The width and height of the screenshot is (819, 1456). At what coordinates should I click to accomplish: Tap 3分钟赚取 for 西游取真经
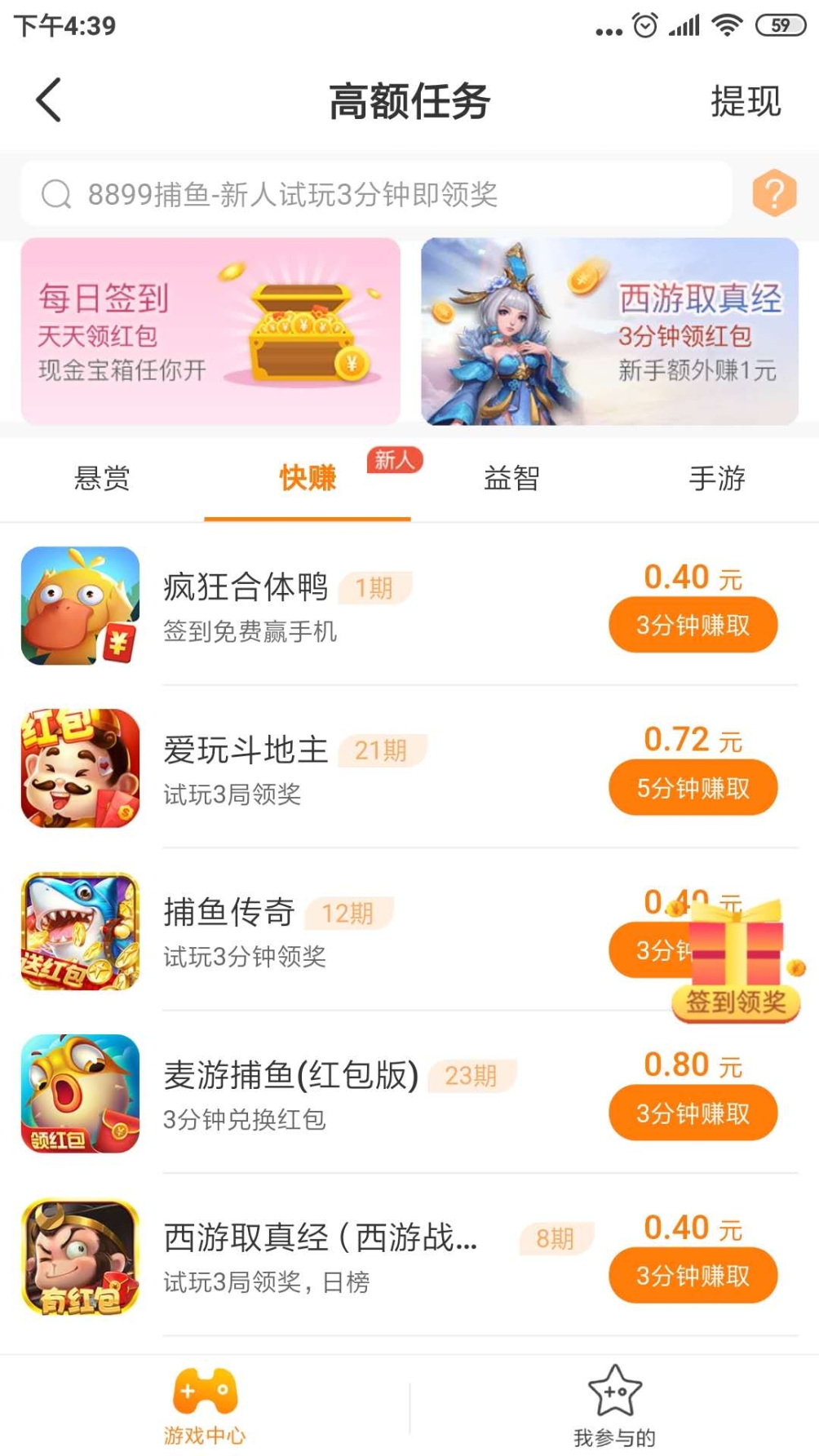[x=693, y=1276]
